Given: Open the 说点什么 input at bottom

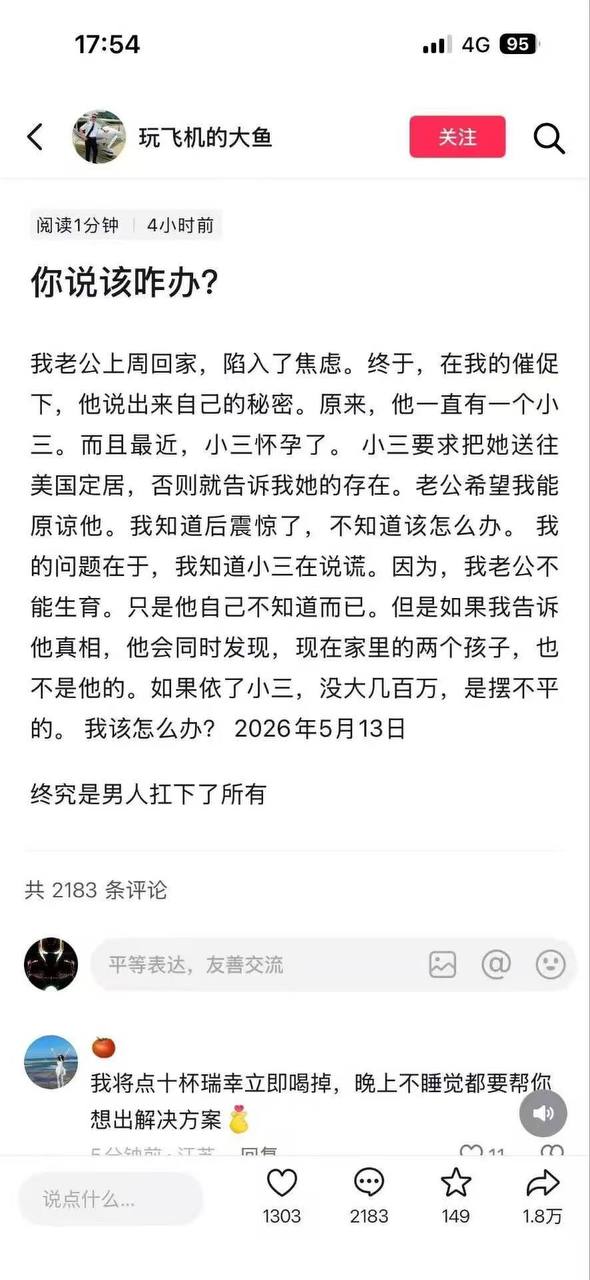Looking at the screenshot, I should click(110, 1198).
